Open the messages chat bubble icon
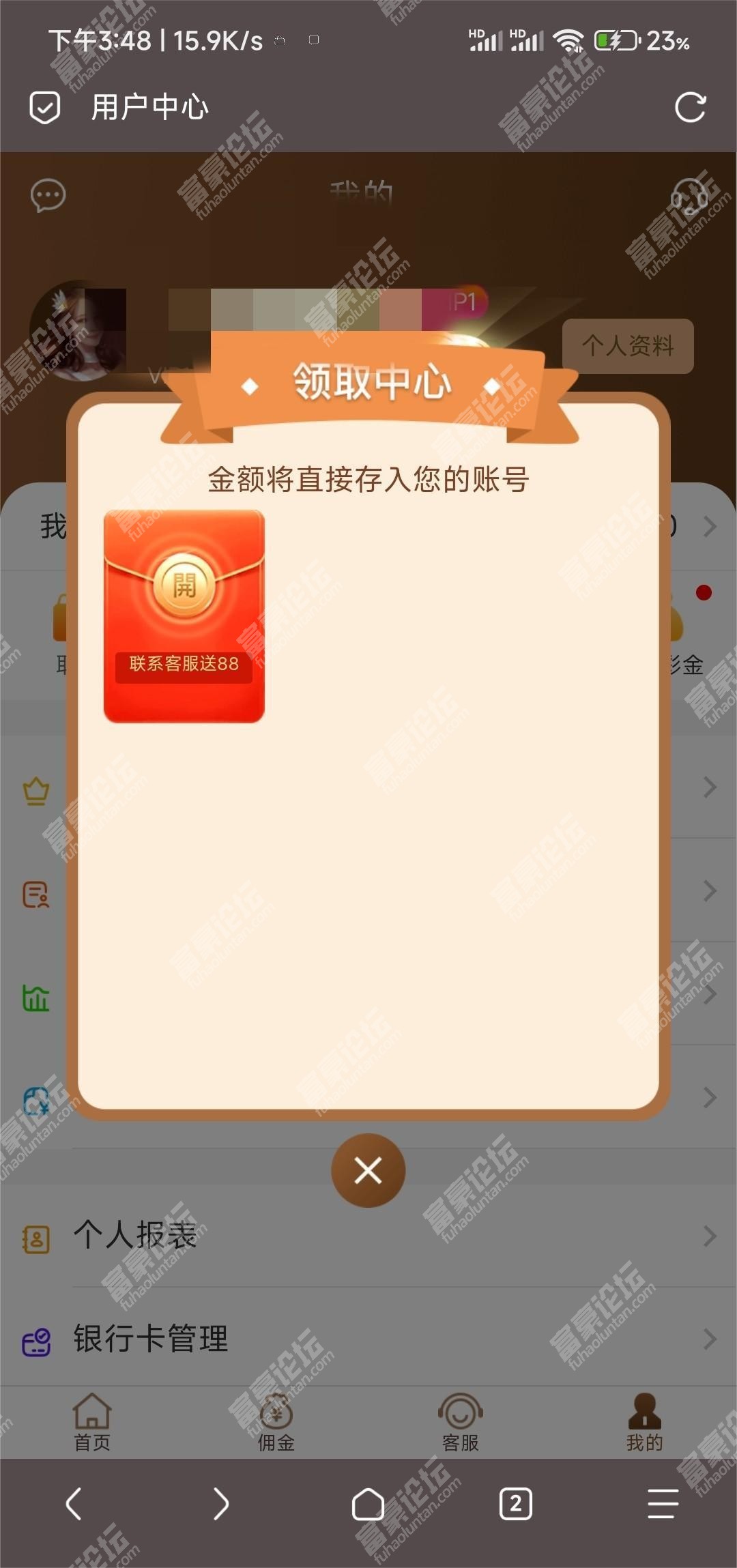 48,197
